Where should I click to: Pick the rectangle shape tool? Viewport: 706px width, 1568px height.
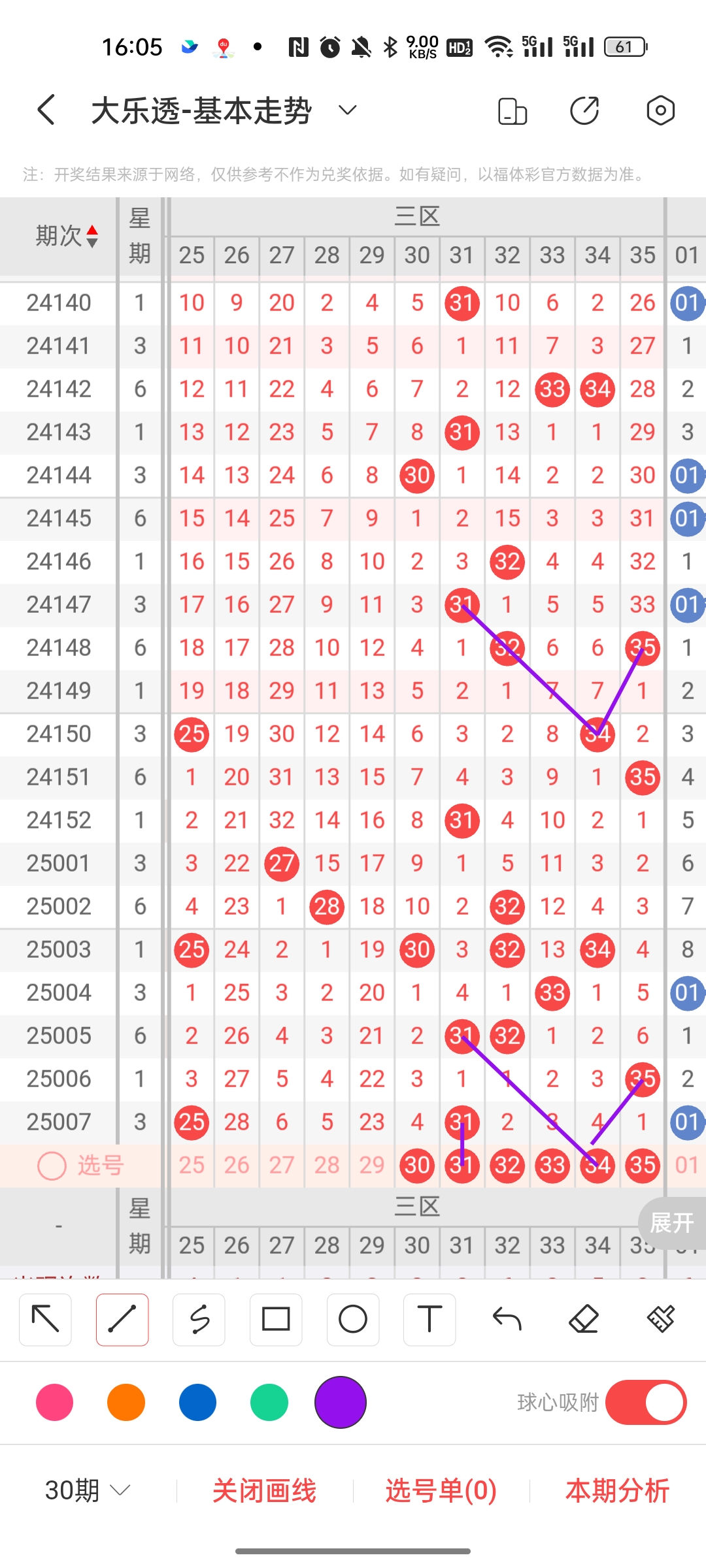coord(276,1318)
